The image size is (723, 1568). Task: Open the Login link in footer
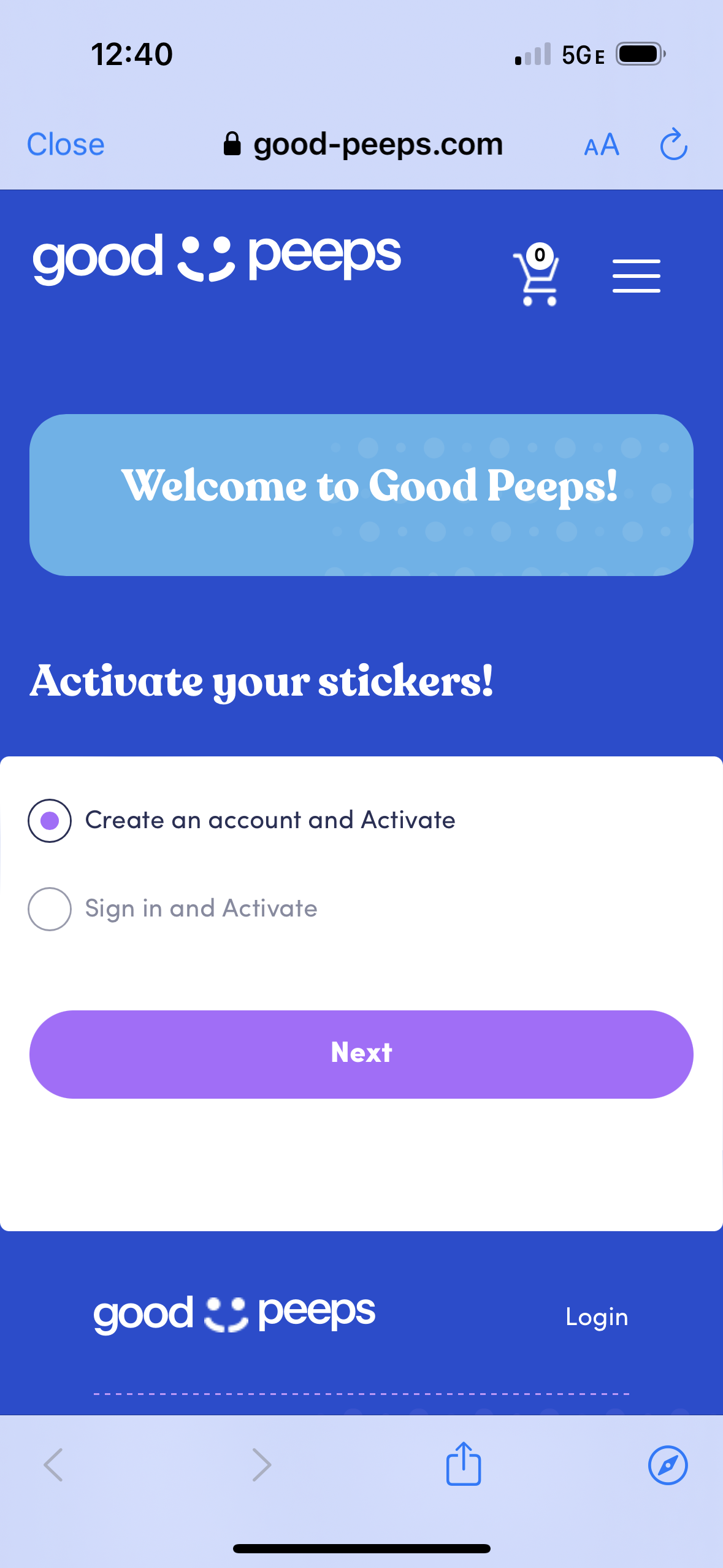click(x=596, y=1317)
